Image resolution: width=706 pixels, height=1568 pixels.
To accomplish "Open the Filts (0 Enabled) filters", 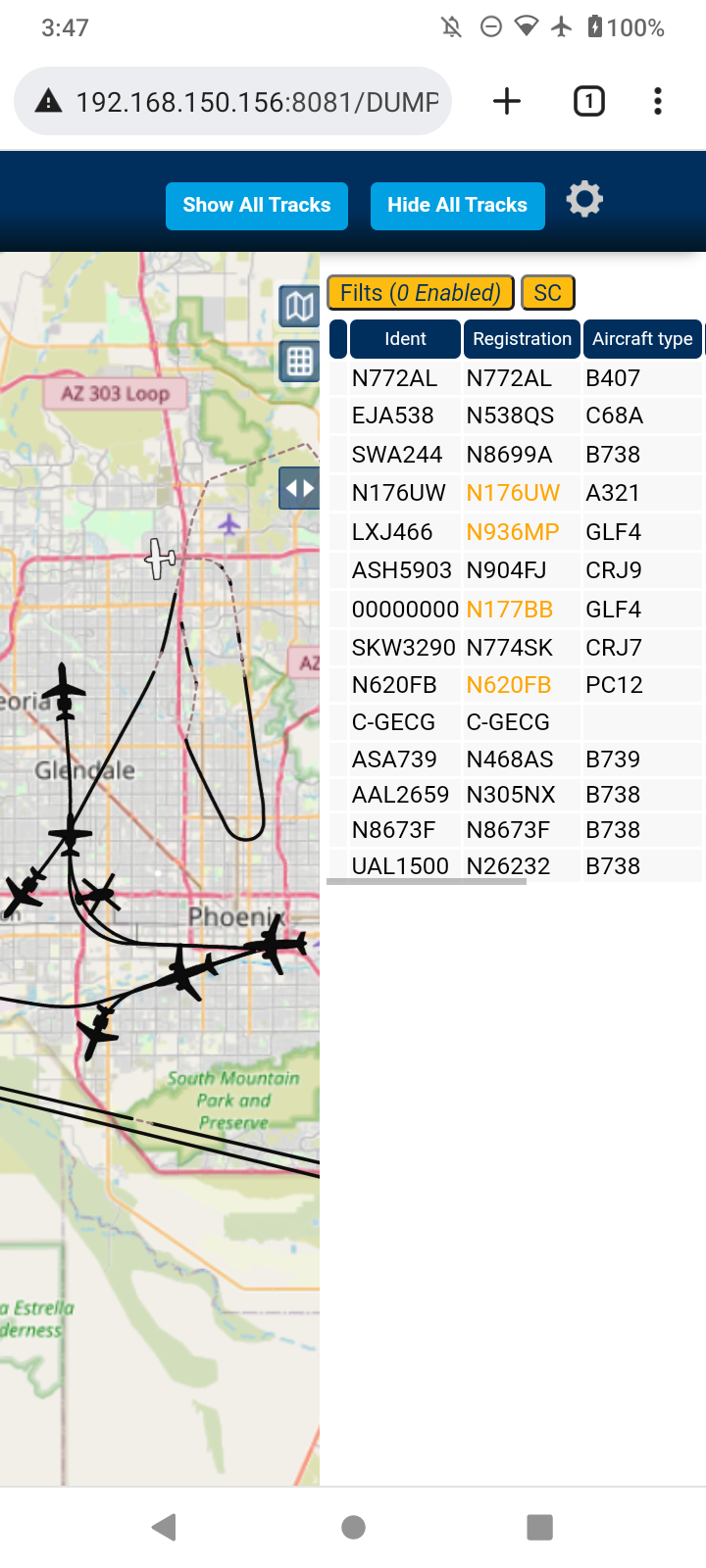I will click(421, 293).
